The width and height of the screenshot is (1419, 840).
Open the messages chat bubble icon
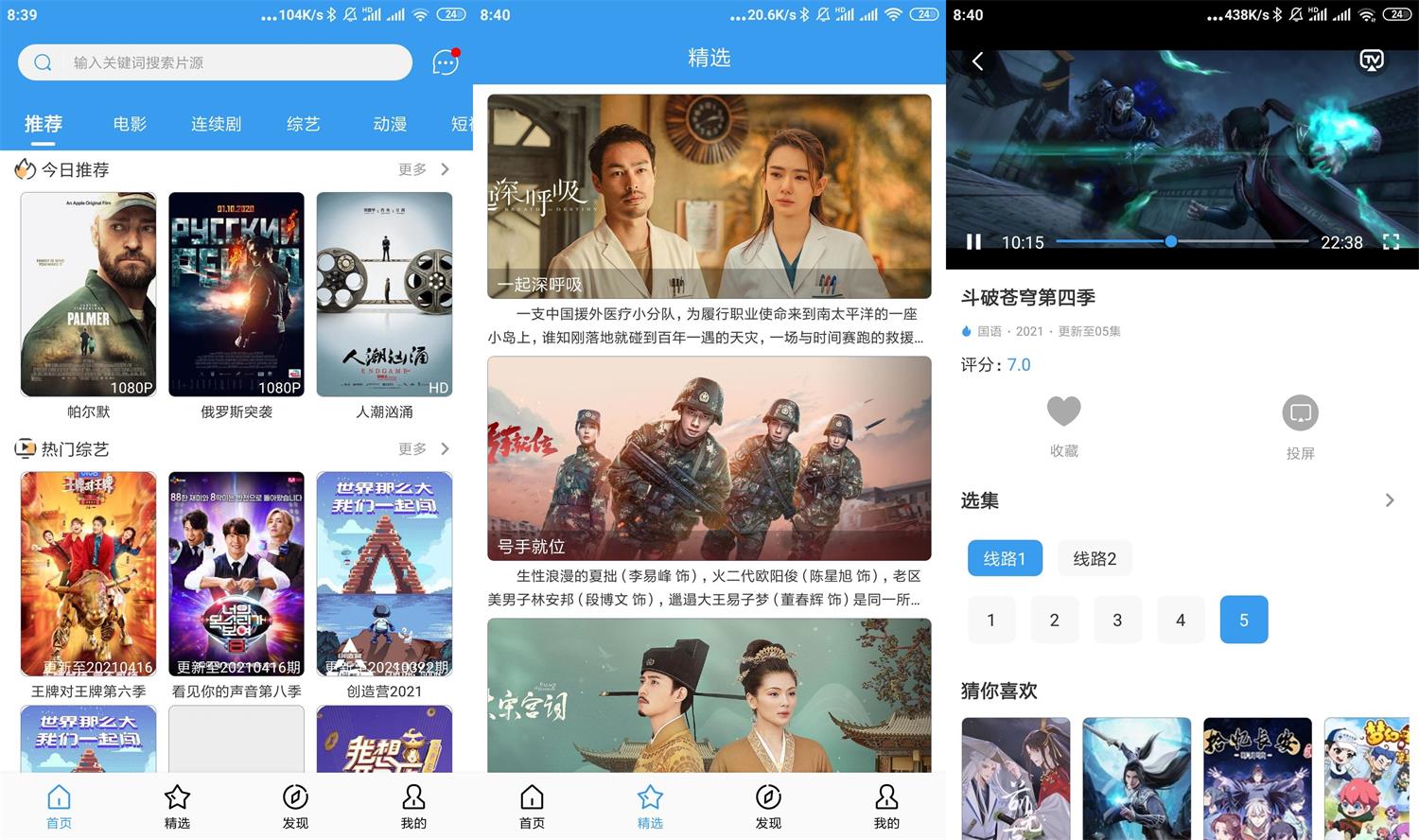pyautogui.click(x=446, y=62)
